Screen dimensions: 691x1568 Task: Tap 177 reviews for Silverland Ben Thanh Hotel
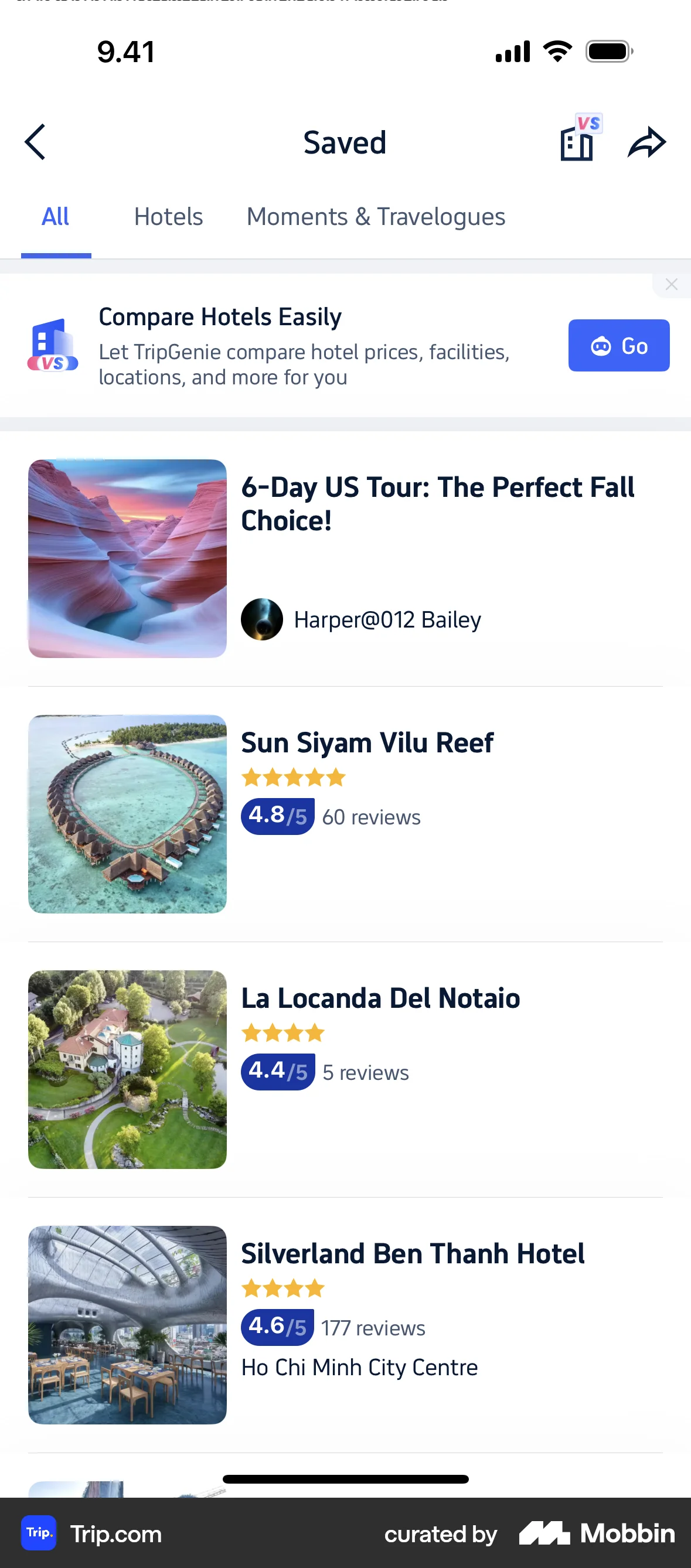point(373,1328)
